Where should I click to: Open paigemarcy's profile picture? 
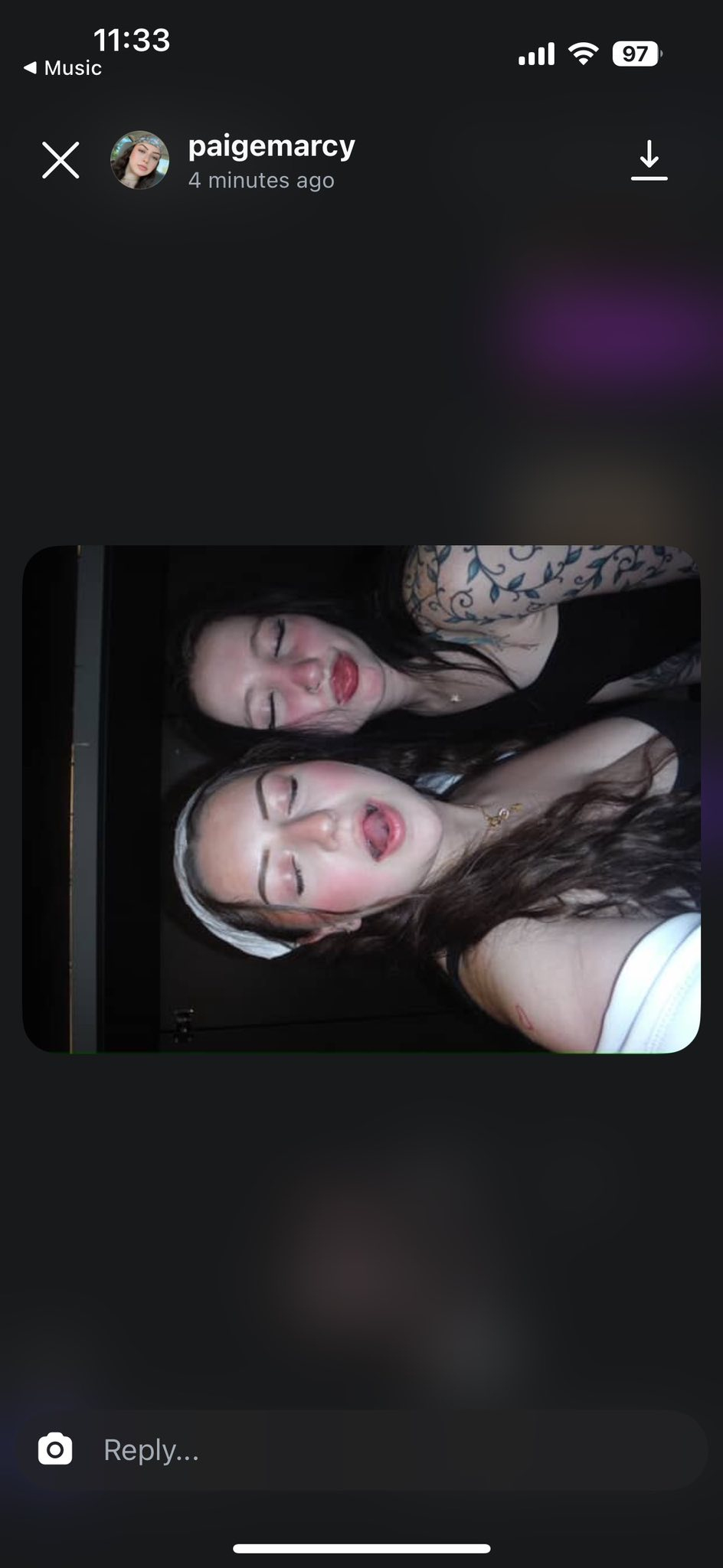click(140, 160)
